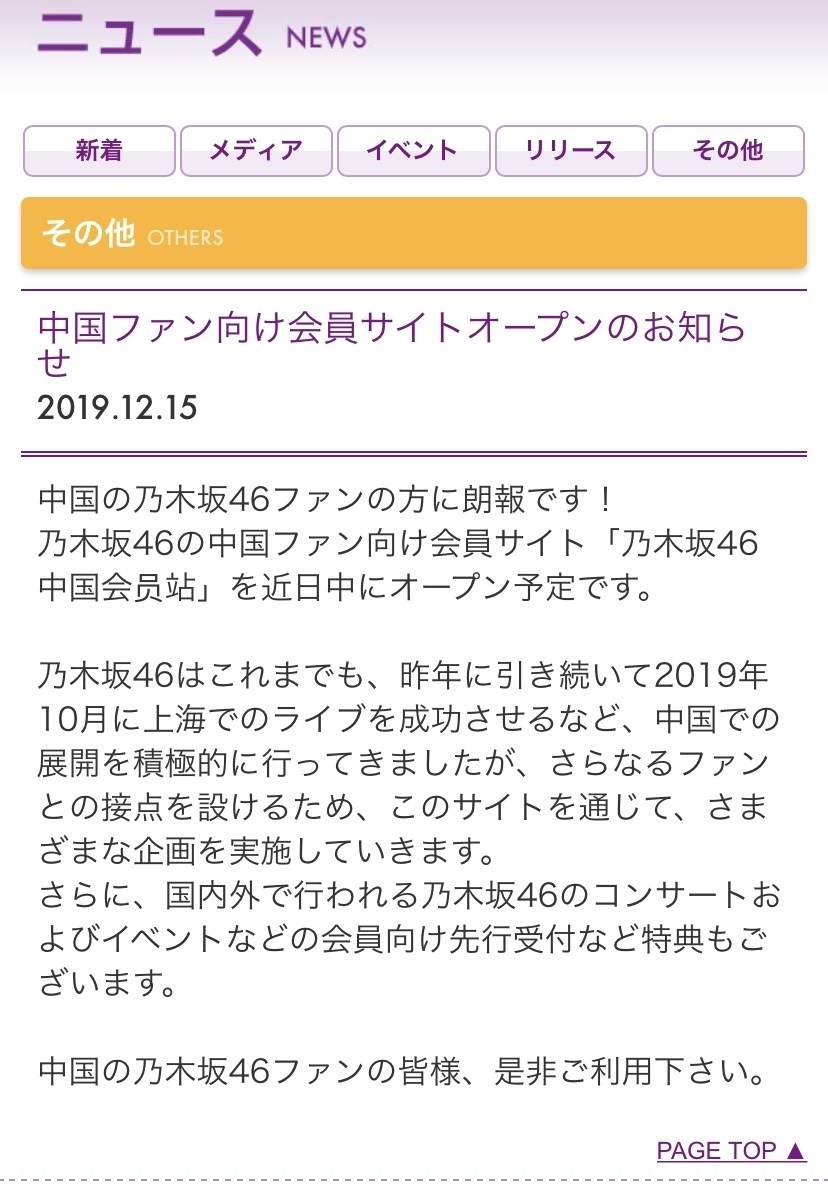Open the イベント news tab
This screenshot has height=1186, width=828.
tap(413, 151)
